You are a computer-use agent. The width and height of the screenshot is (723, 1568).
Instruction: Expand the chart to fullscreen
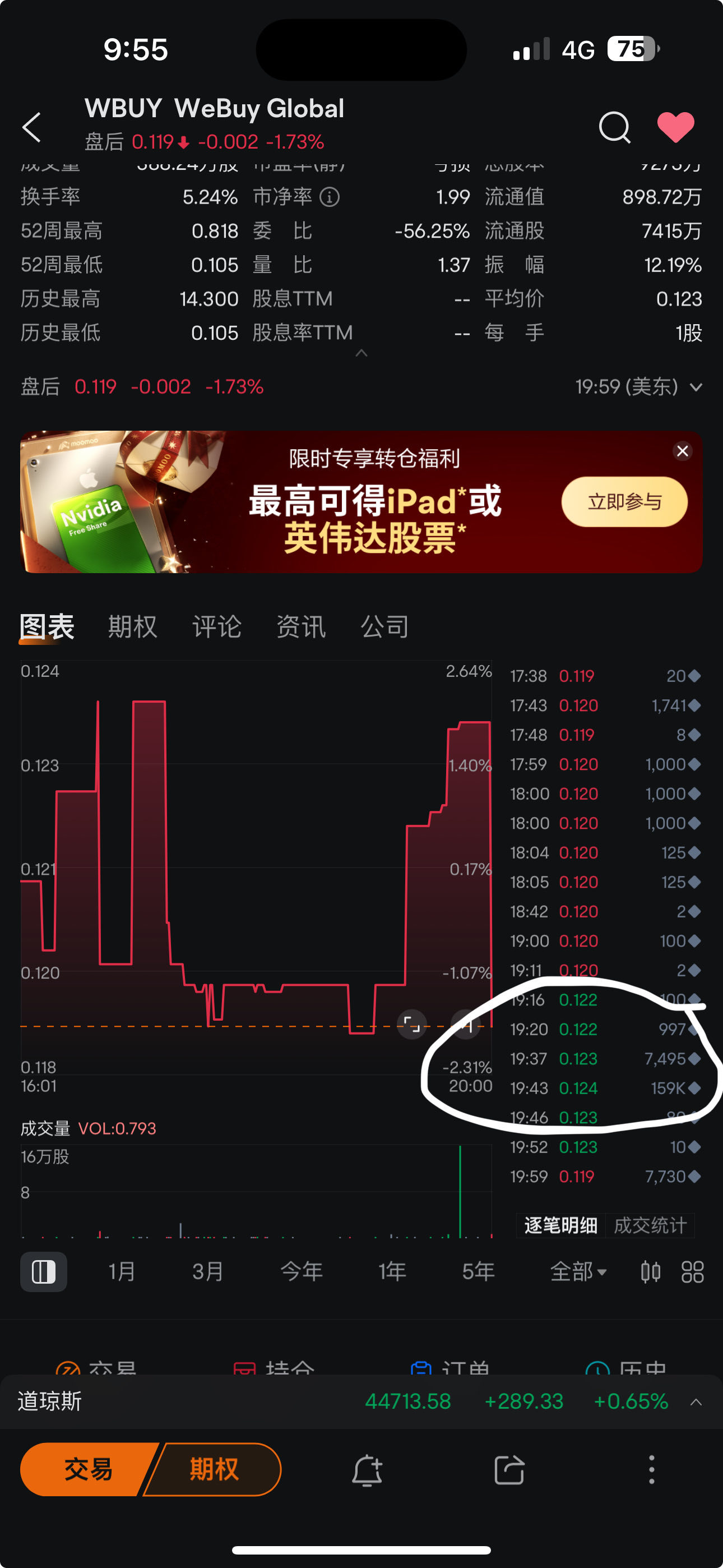click(x=412, y=1025)
